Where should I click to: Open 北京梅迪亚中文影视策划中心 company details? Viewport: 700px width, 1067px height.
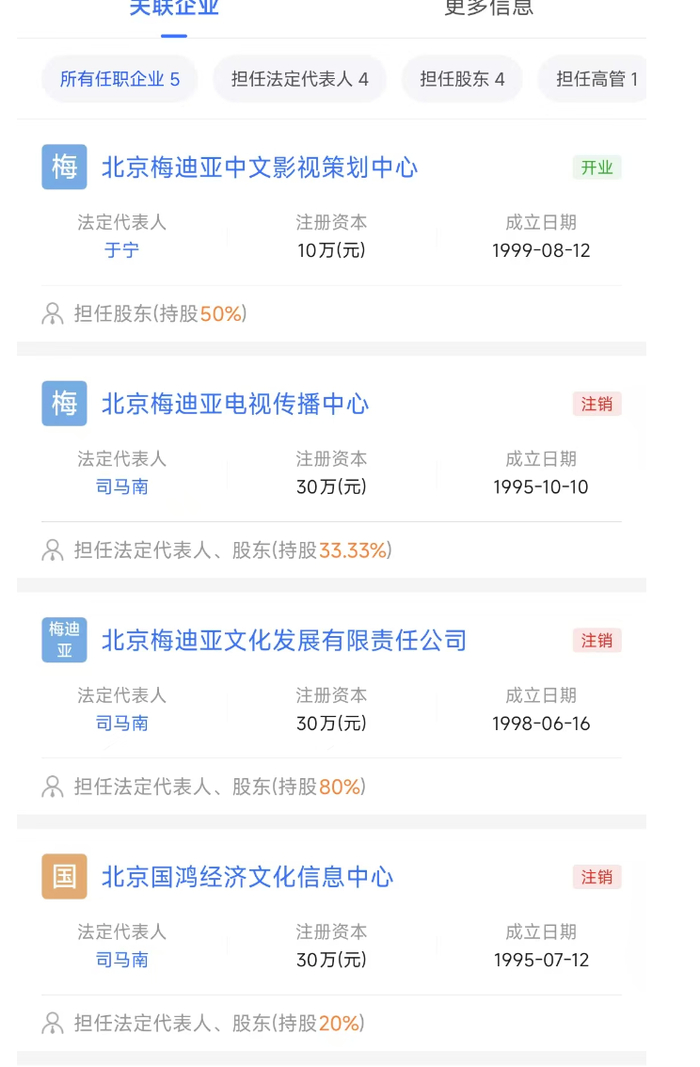[x=260, y=167]
